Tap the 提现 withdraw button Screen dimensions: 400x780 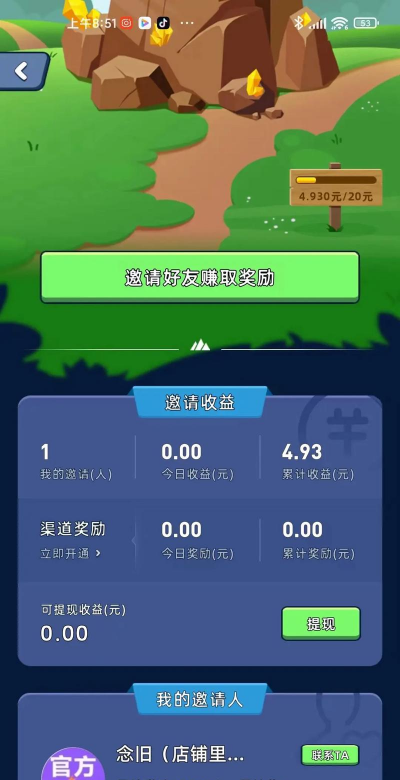[321, 623]
